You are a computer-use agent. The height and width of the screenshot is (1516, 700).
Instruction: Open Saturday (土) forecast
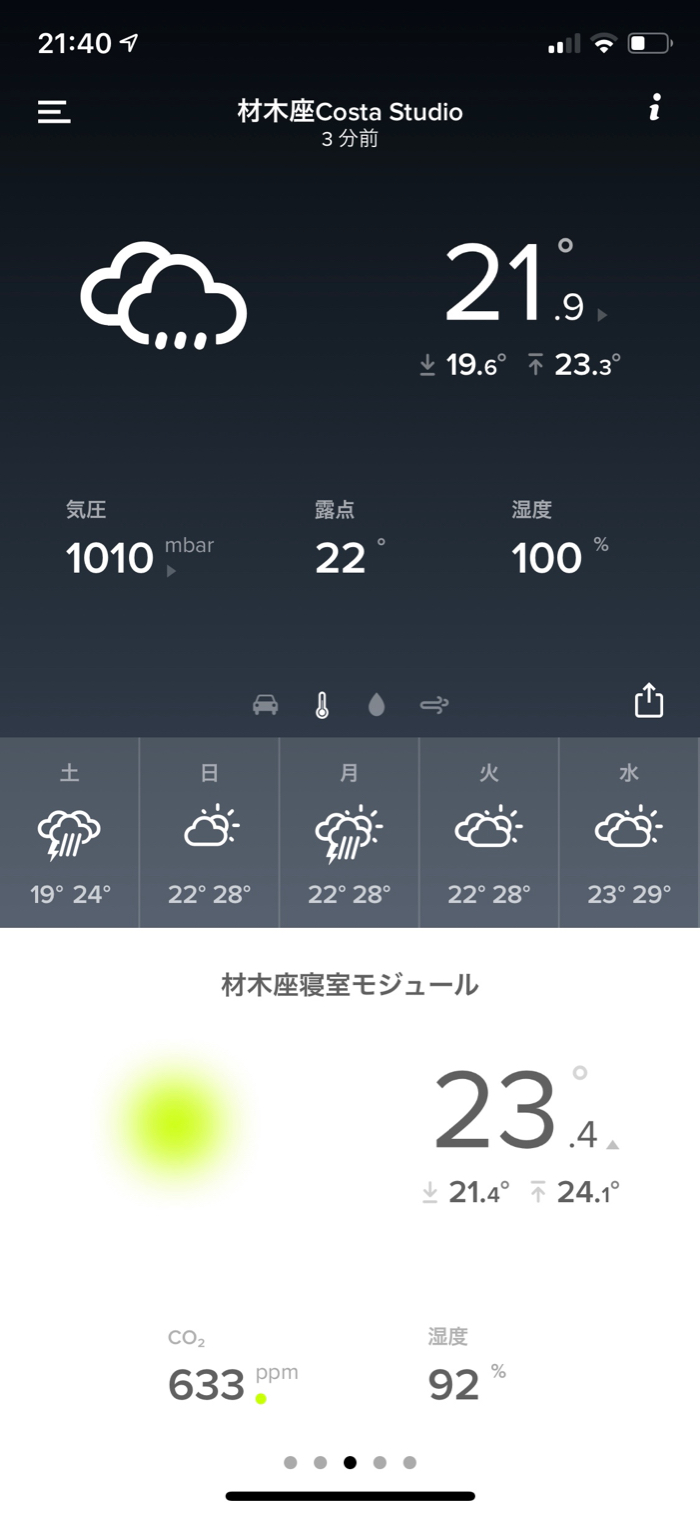(70, 833)
